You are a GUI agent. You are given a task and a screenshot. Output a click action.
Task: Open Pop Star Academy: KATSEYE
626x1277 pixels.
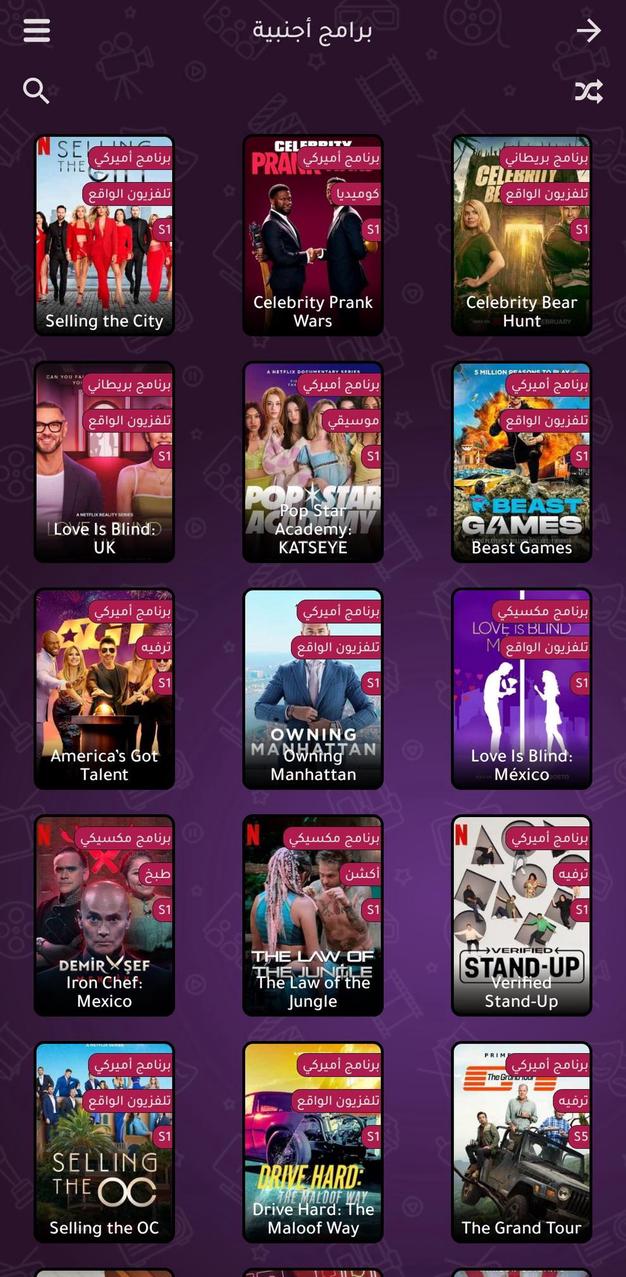click(313, 462)
